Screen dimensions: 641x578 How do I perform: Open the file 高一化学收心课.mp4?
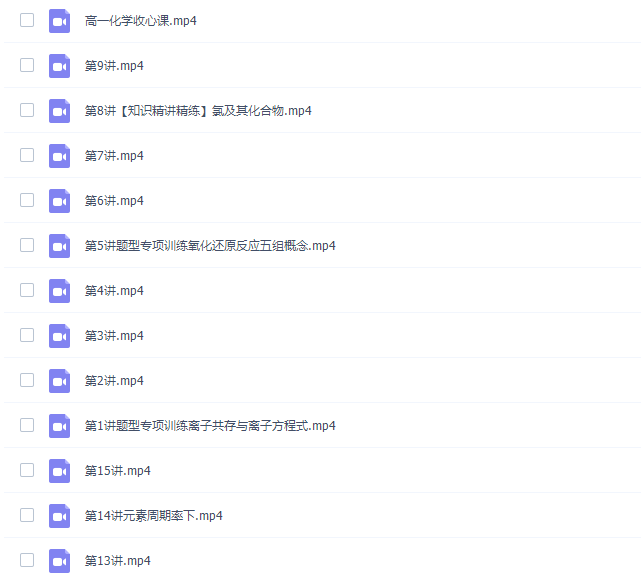coord(140,21)
